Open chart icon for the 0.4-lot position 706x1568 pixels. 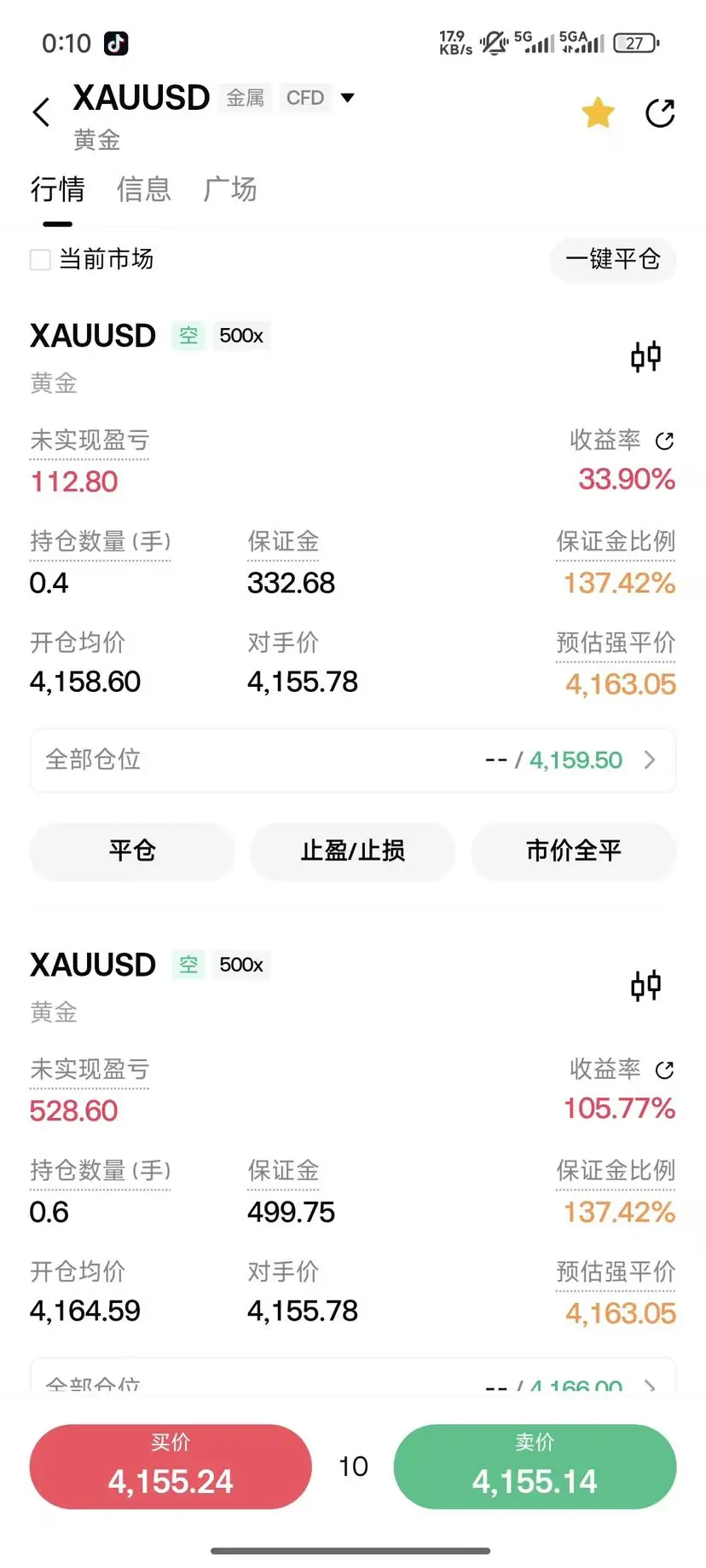click(x=645, y=356)
